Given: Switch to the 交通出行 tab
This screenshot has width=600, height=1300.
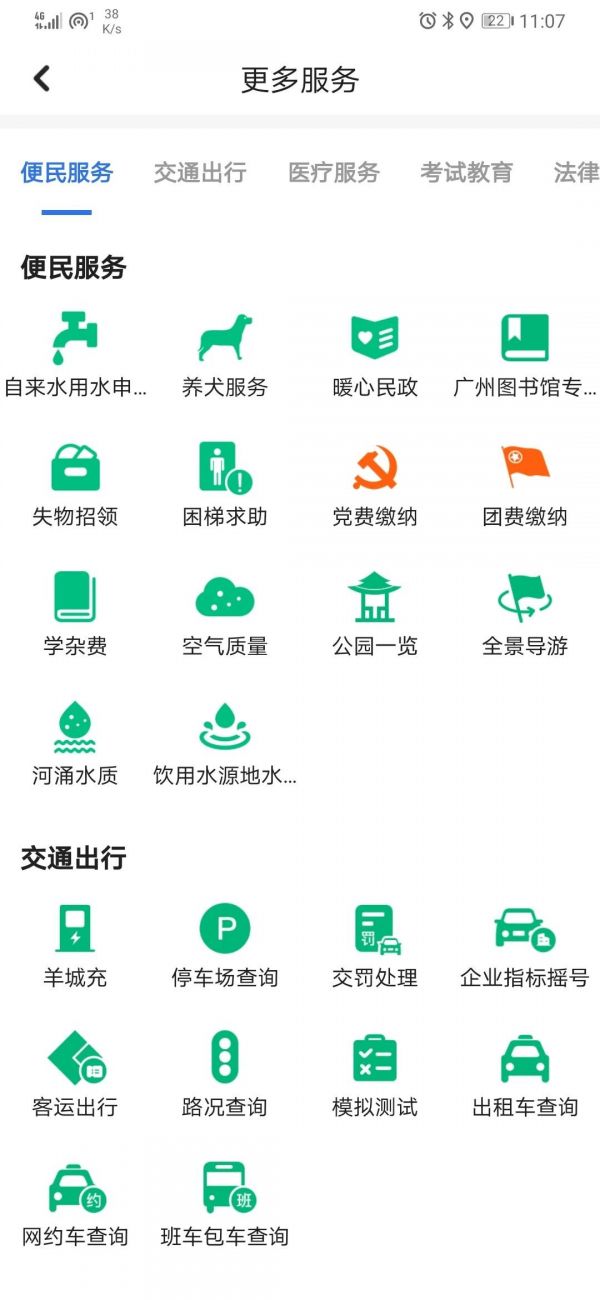Looking at the screenshot, I should click(x=200, y=172).
